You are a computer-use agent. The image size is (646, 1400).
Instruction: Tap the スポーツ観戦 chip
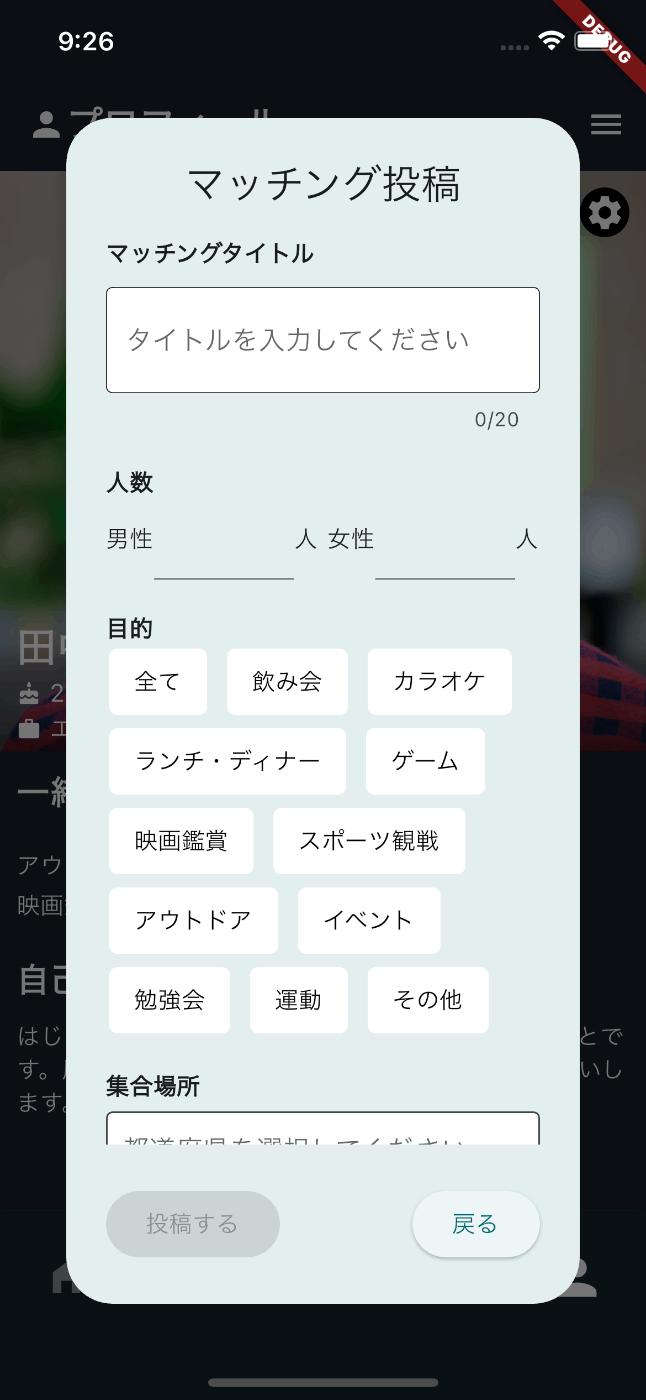[369, 841]
